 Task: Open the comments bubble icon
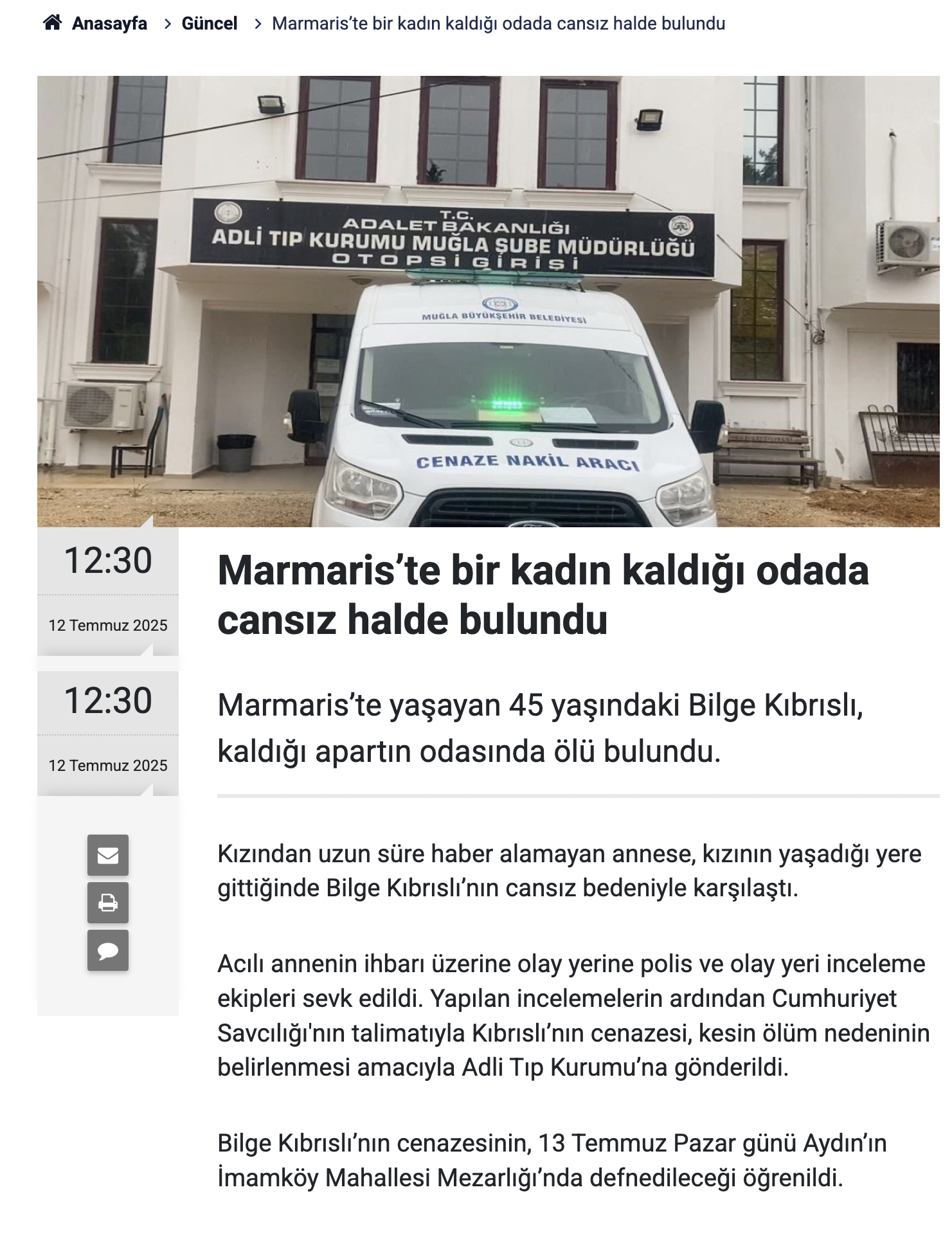pos(108,950)
